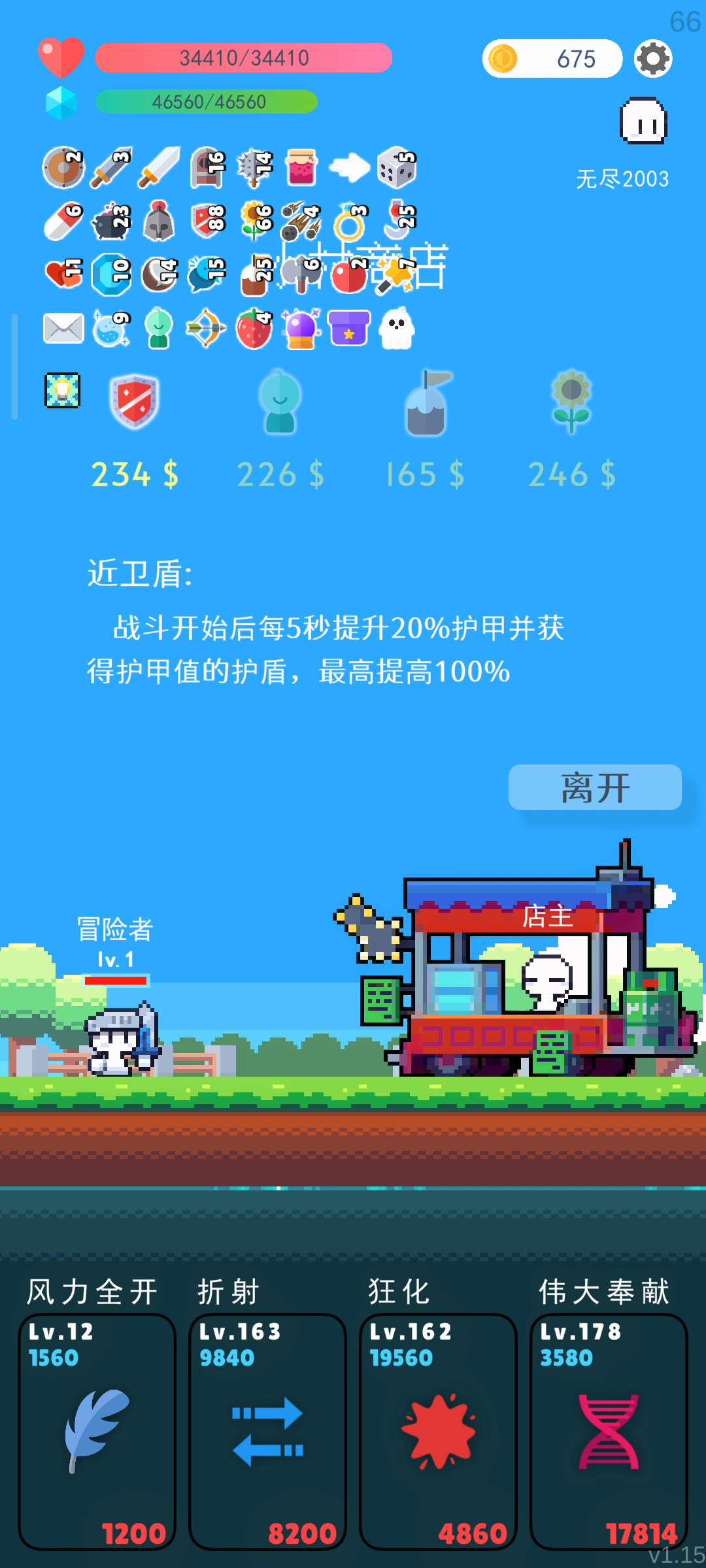Tap the white ghost icon
The width and height of the screenshot is (706, 1568).
pos(643,122)
